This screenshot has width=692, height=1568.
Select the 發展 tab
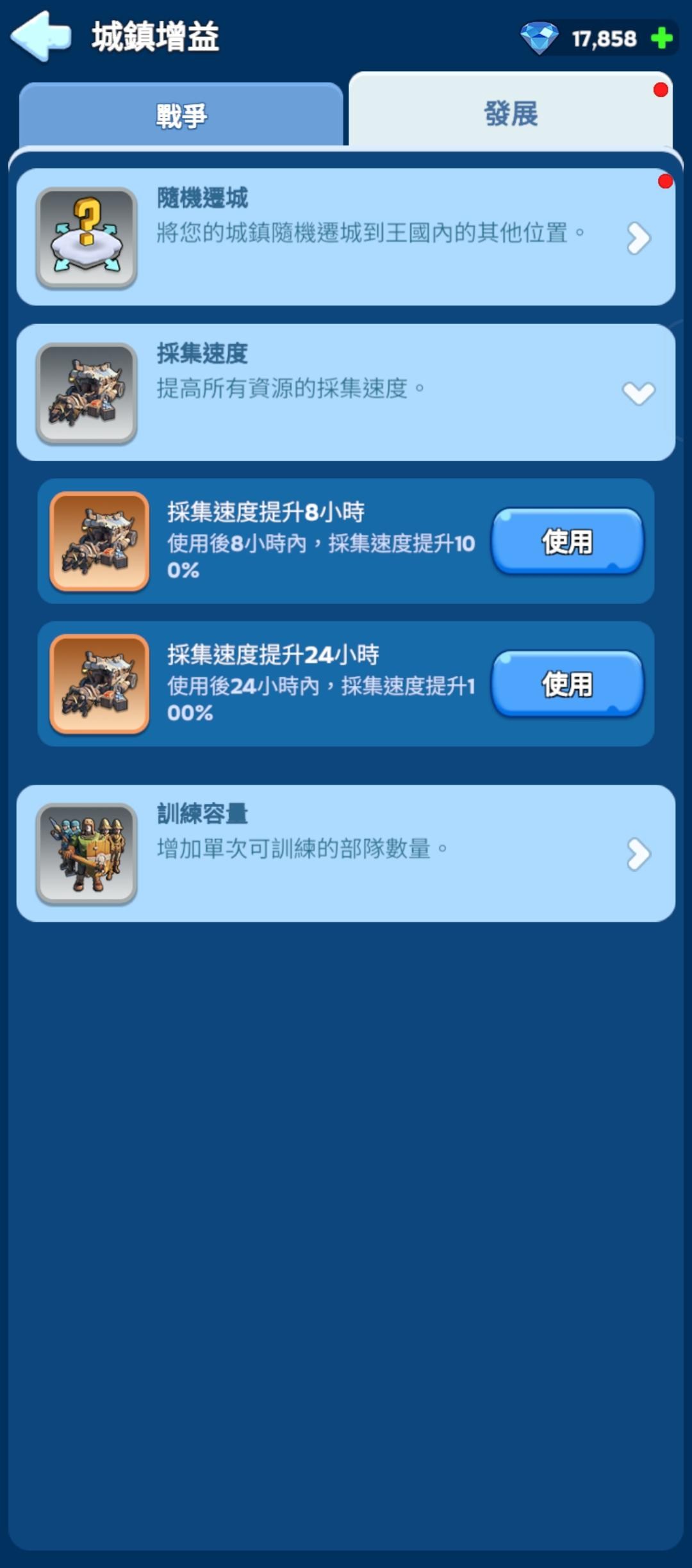click(x=511, y=111)
